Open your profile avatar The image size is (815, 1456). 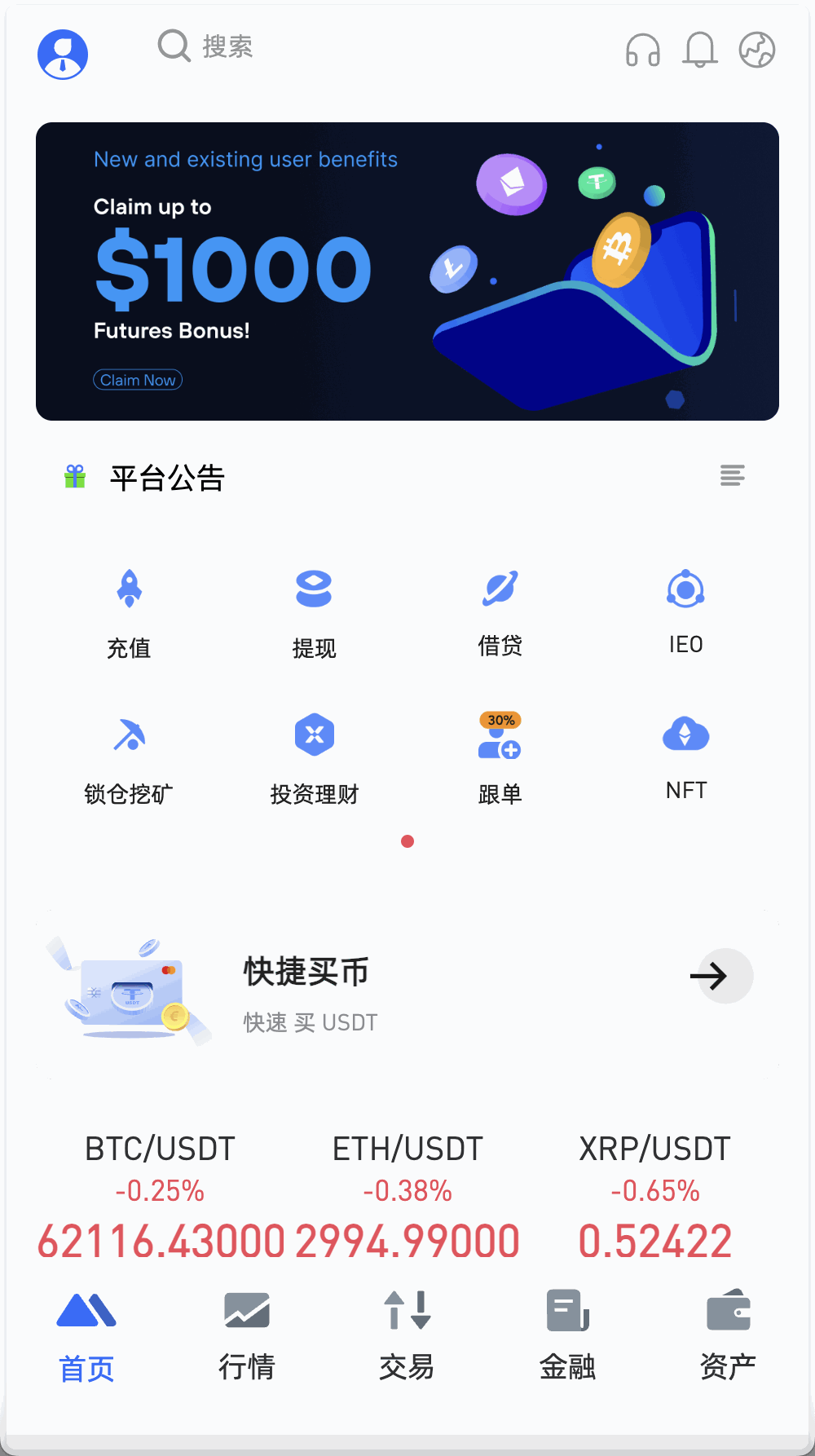[x=62, y=52]
